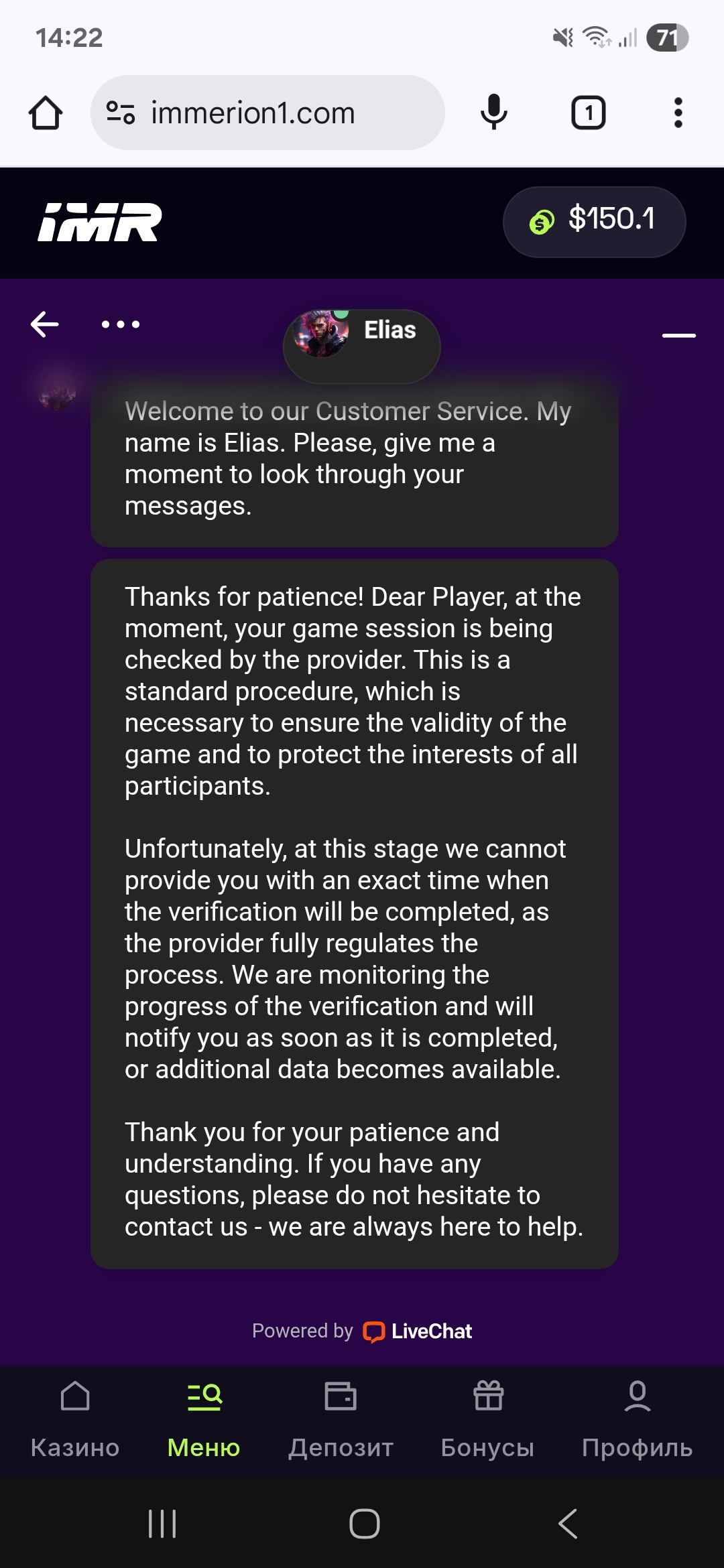Open the LiveChat link
The width and height of the screenshot is (724, 1568).
pos(417,1331)
